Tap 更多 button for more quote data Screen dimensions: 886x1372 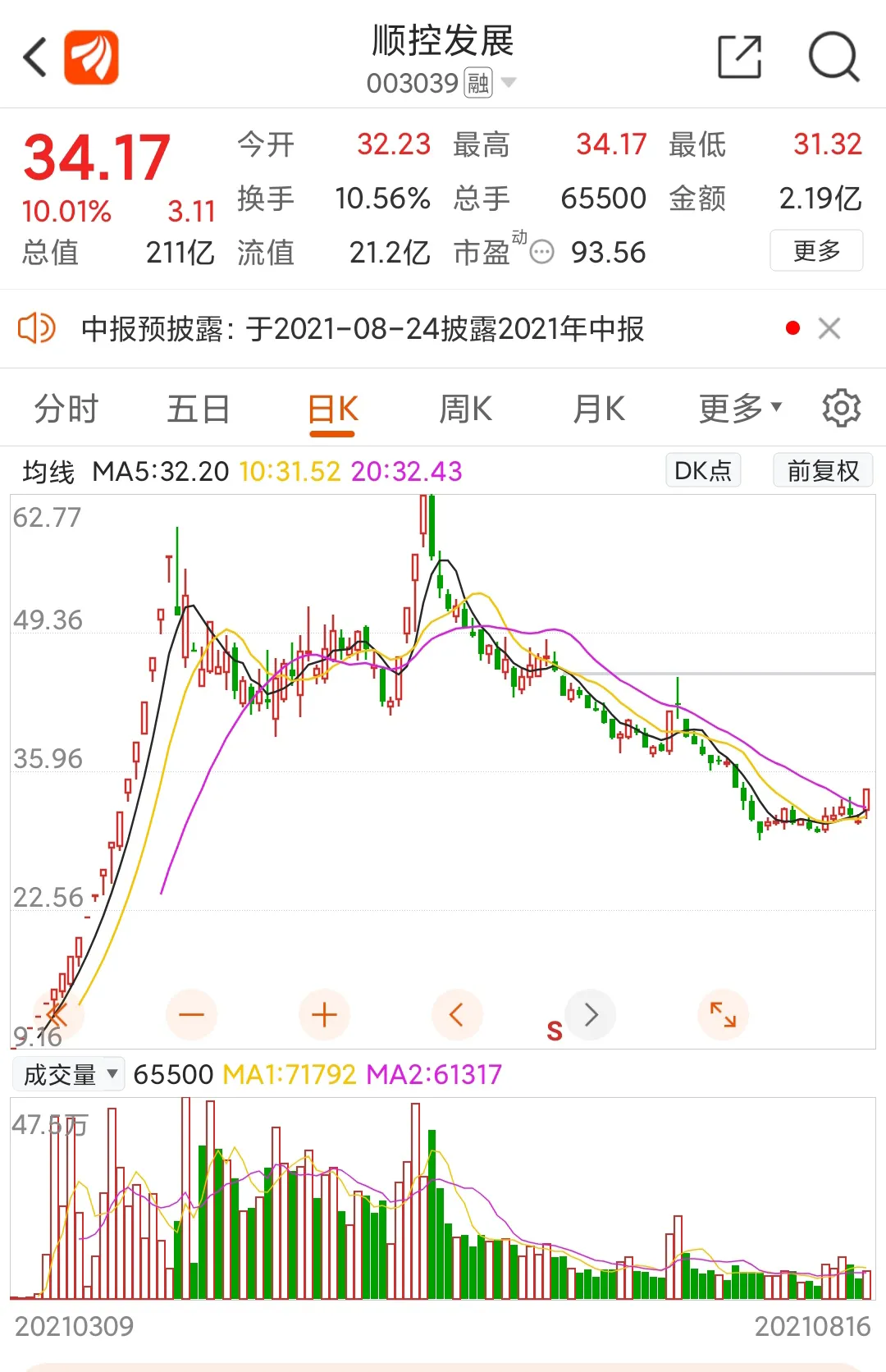(x=816, y=251)
